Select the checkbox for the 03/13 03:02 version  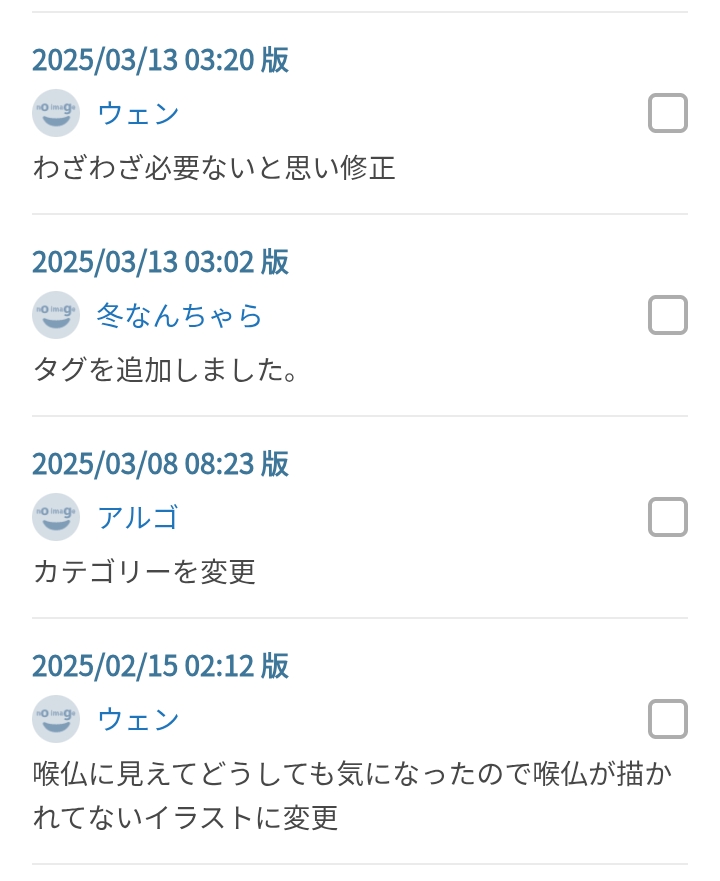coord(667,315)
